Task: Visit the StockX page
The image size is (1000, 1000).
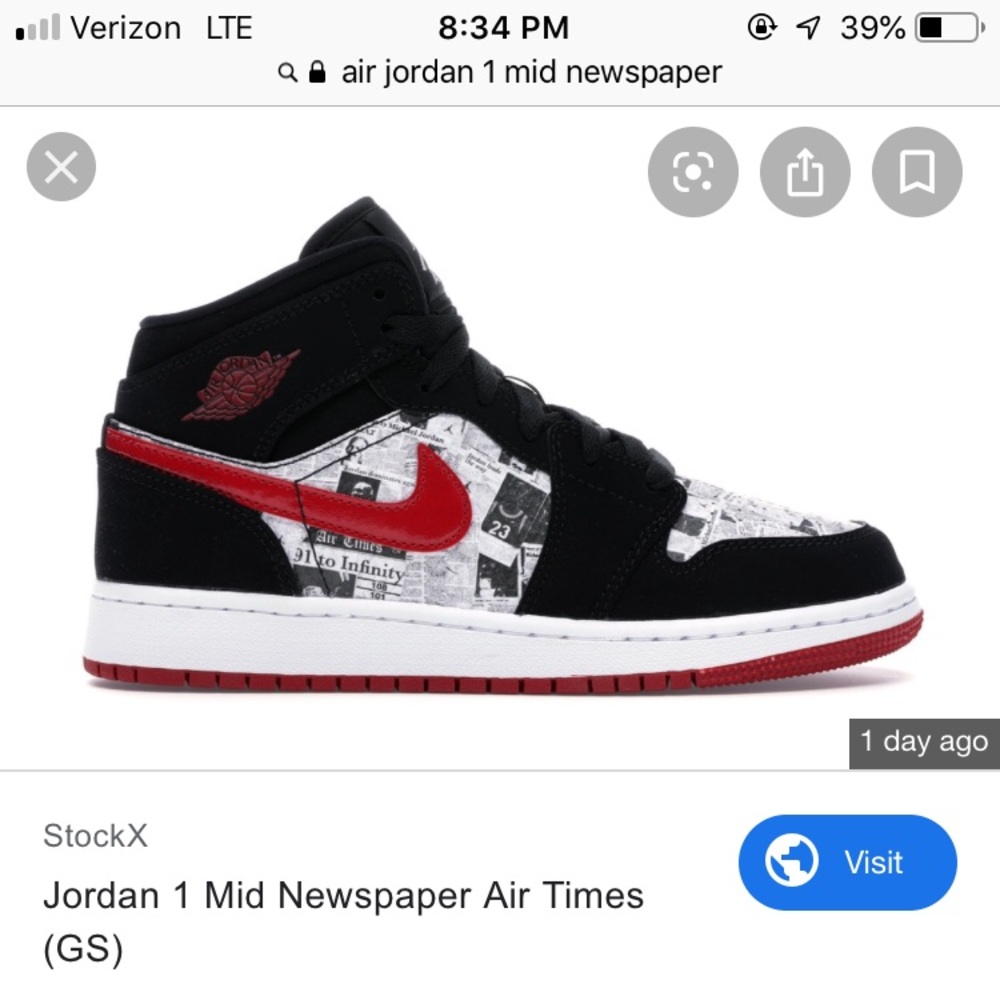Action: (847, 862)
